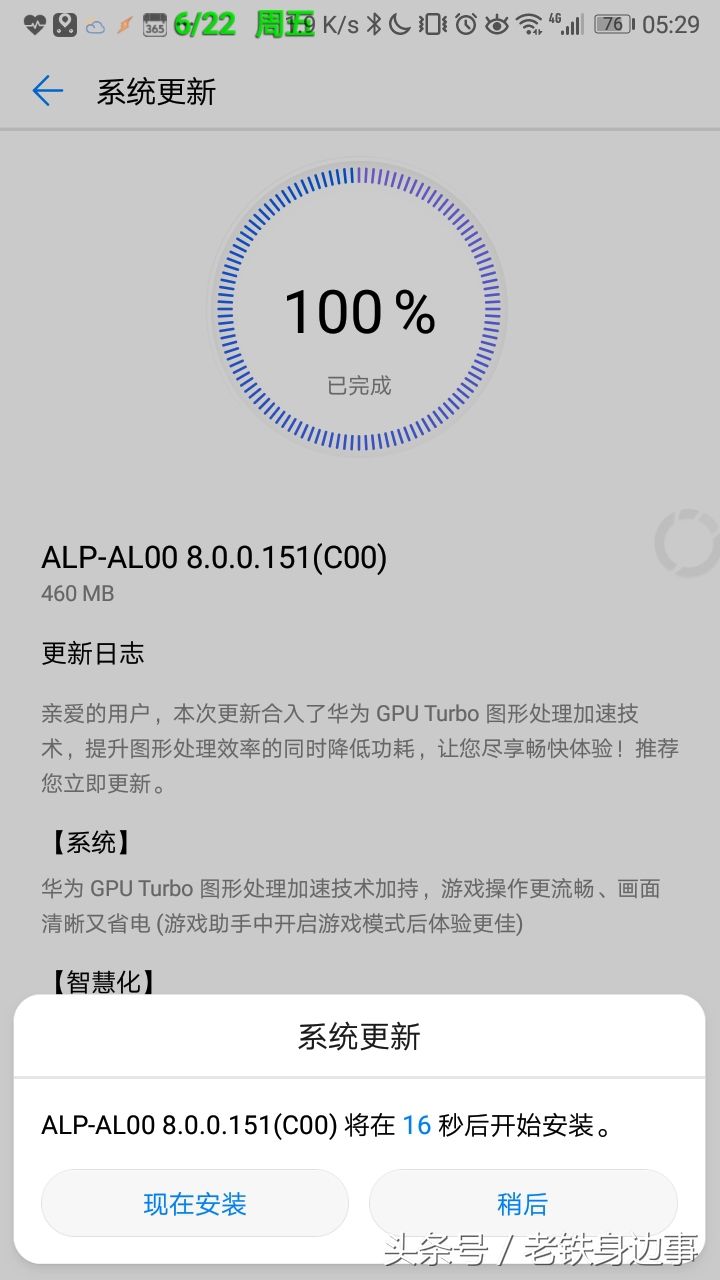The width and height of the screenshot is (720, 1280).
Task: Select 现在安装 to install immediately
Action: click(194, 1204)
